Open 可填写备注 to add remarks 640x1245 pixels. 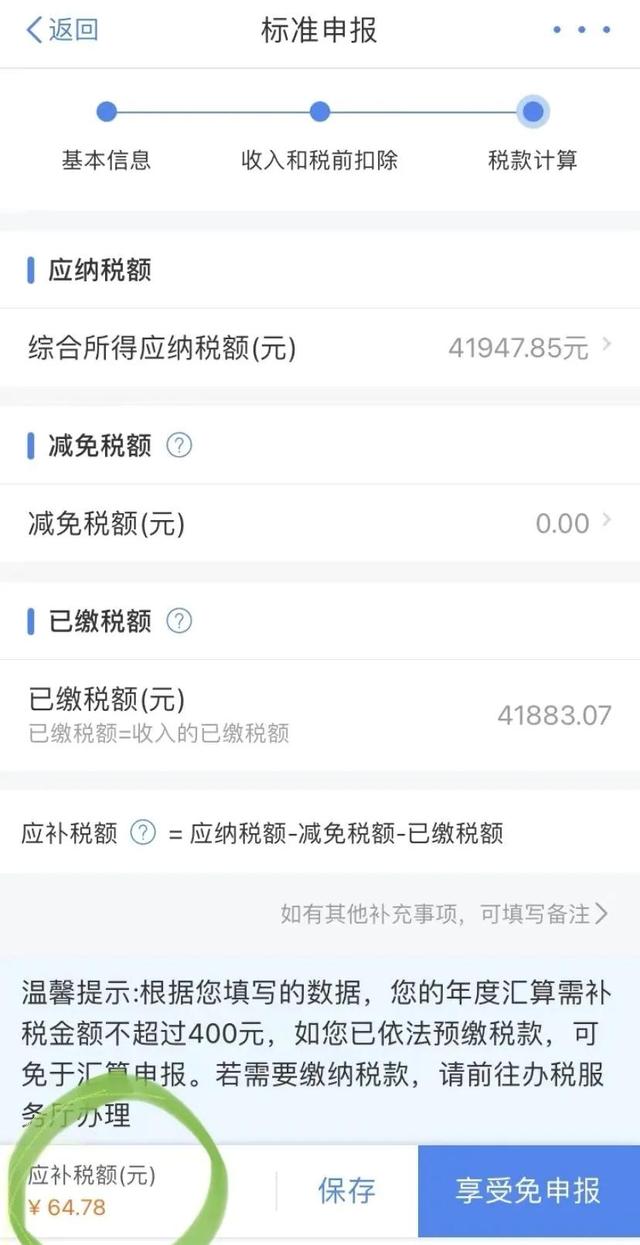click(x=444, y=913)
